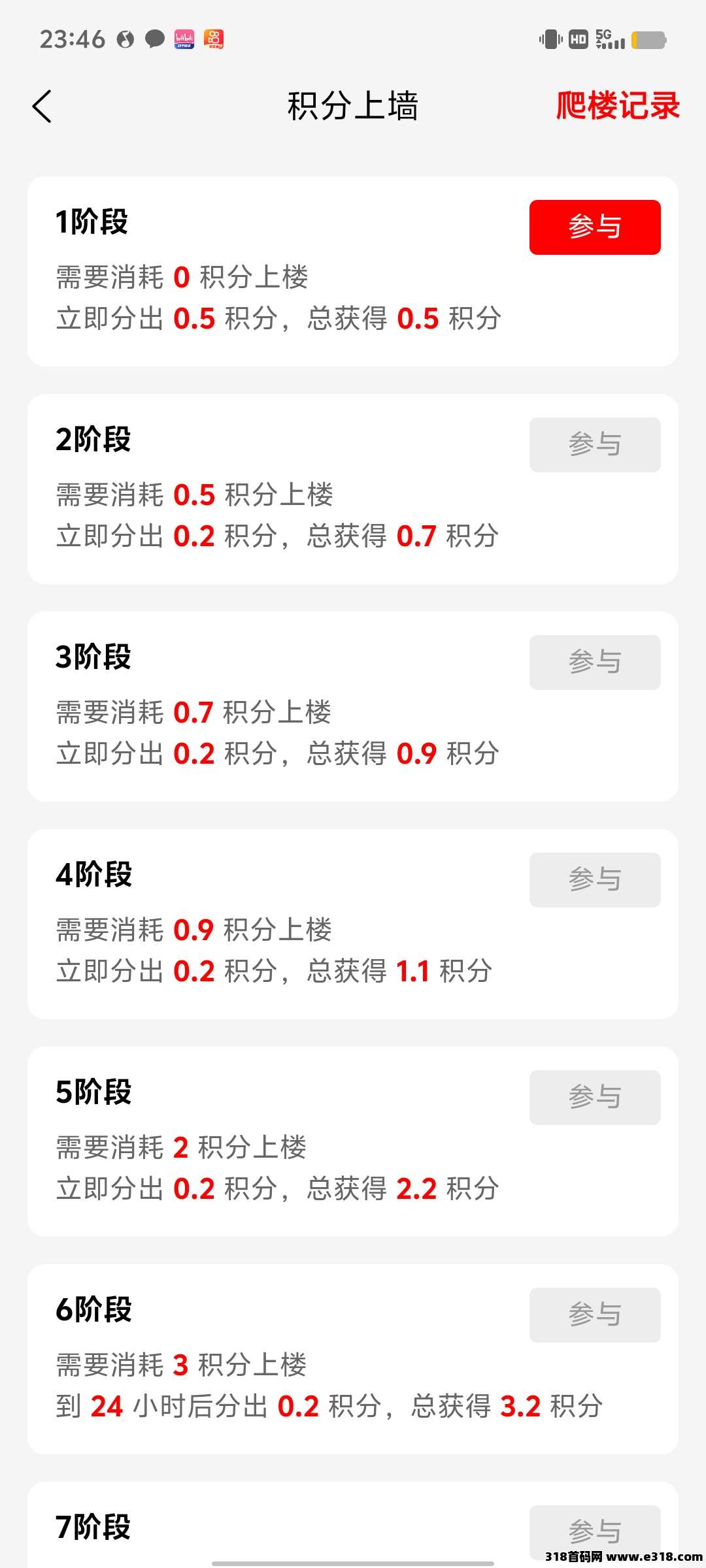
Task: Go back using the back arrow
Action: click(x=42, y=106)
